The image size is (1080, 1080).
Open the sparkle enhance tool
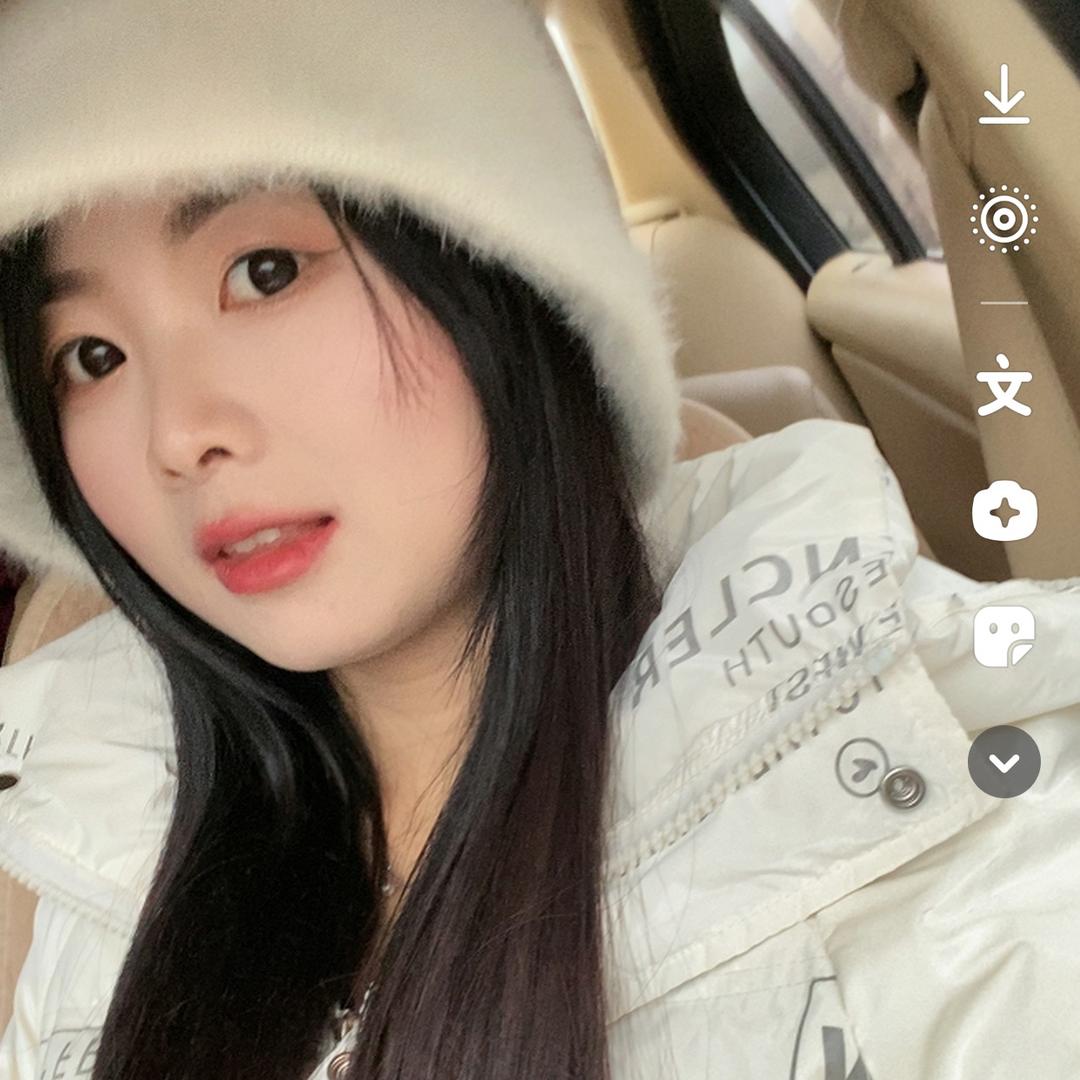point(1004,511)
